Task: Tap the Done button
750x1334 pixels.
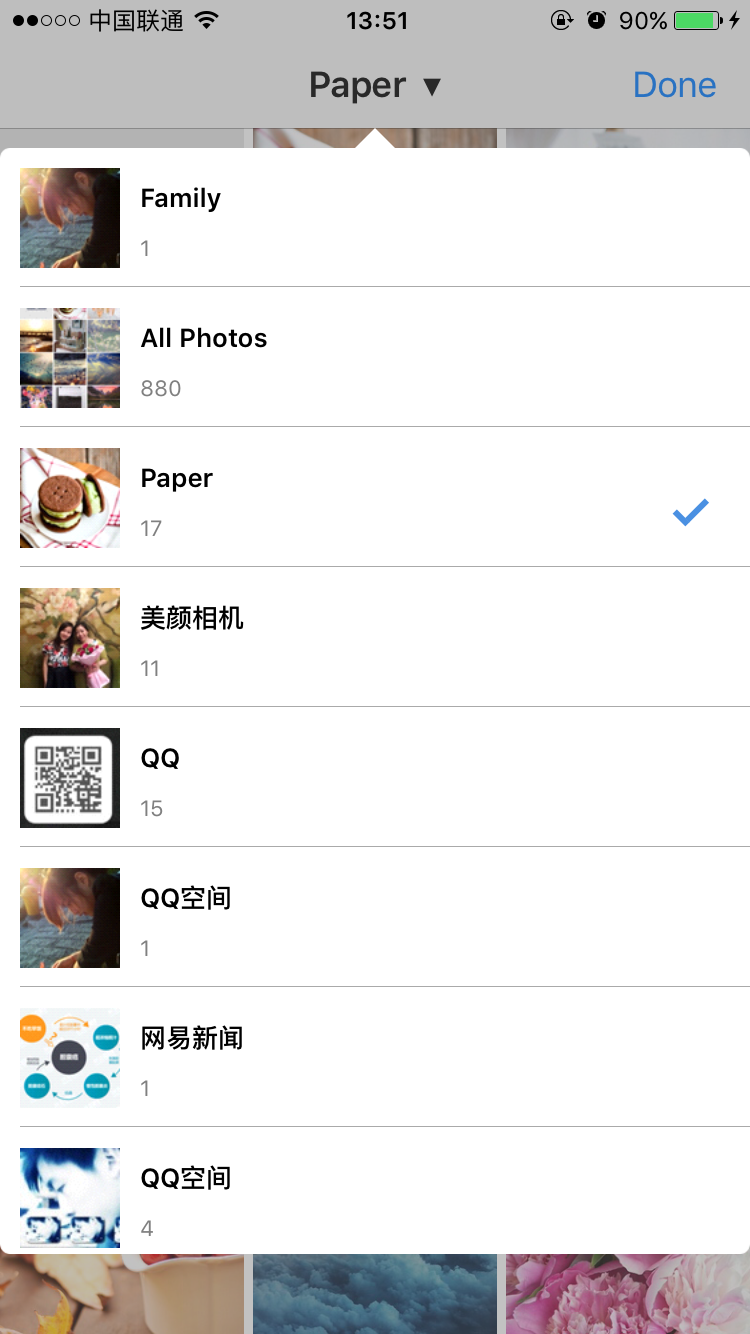Action: [x=674, y=86]
